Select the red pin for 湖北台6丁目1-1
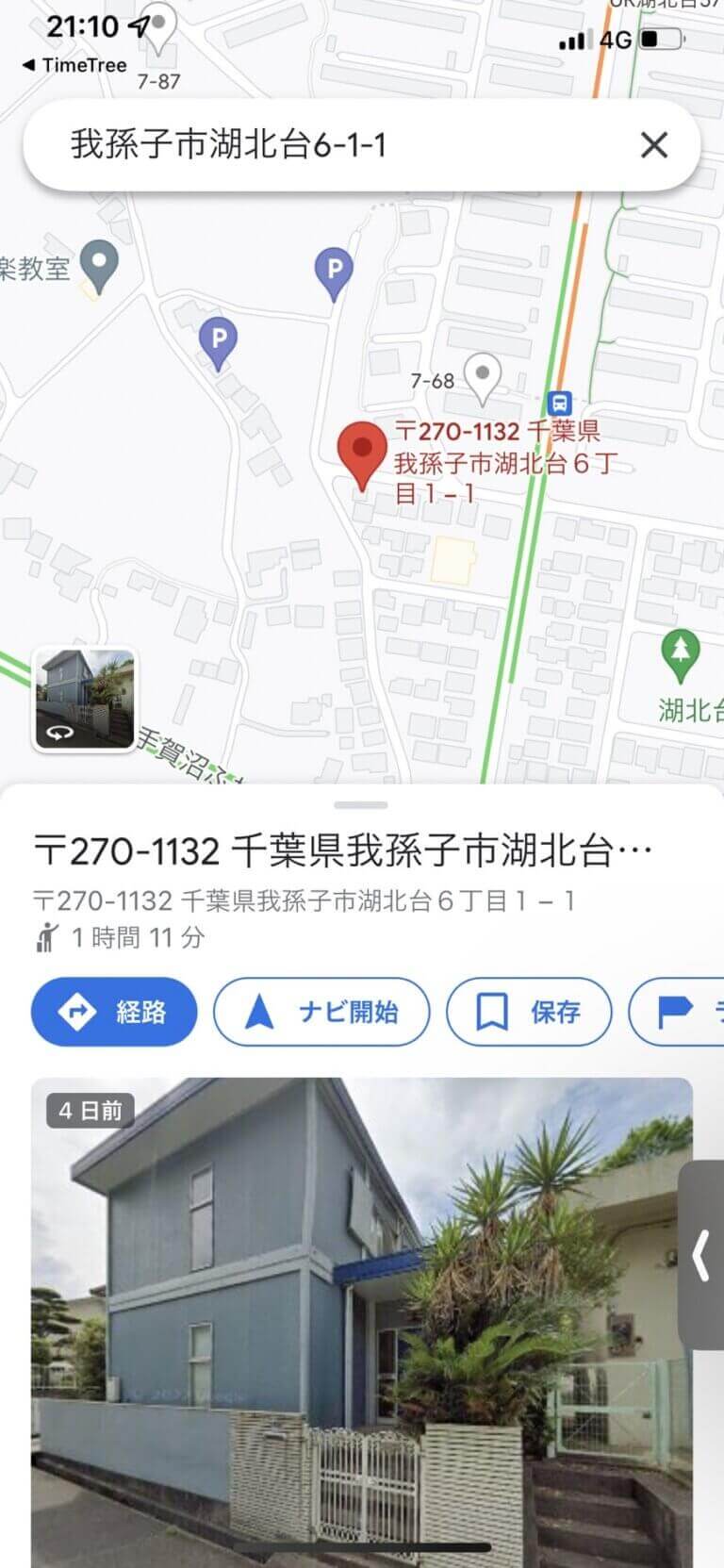The width and height of the screenshot is (724, 1568). 363,453
